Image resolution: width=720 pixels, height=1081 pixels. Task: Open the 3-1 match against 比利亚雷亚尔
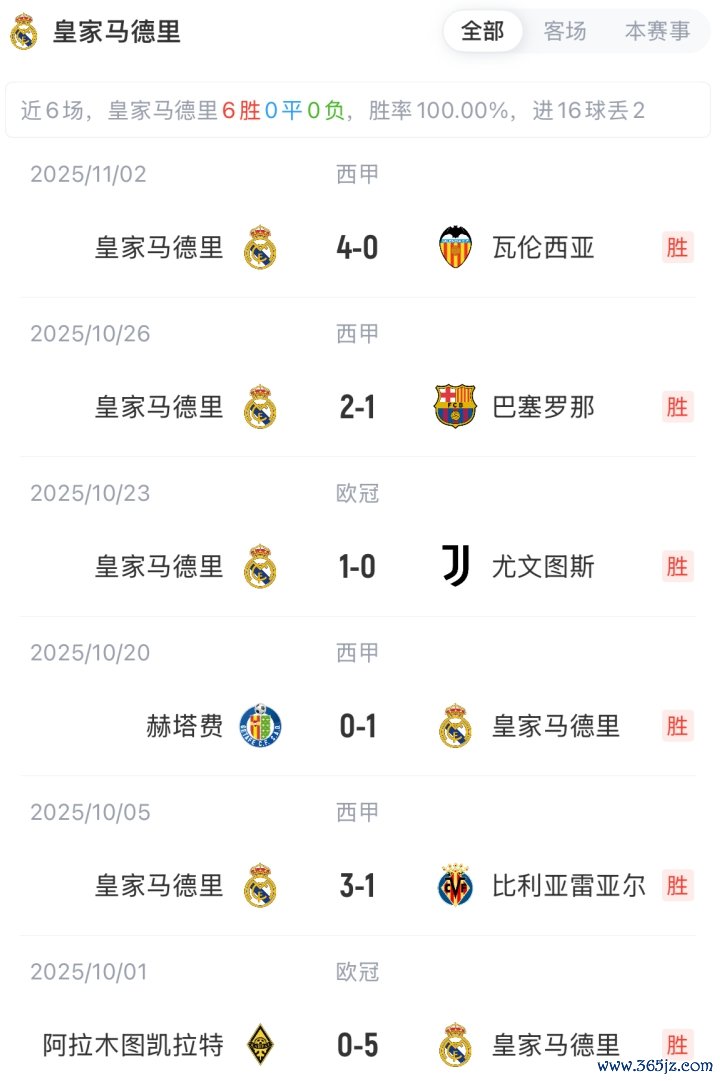(357, 886)
